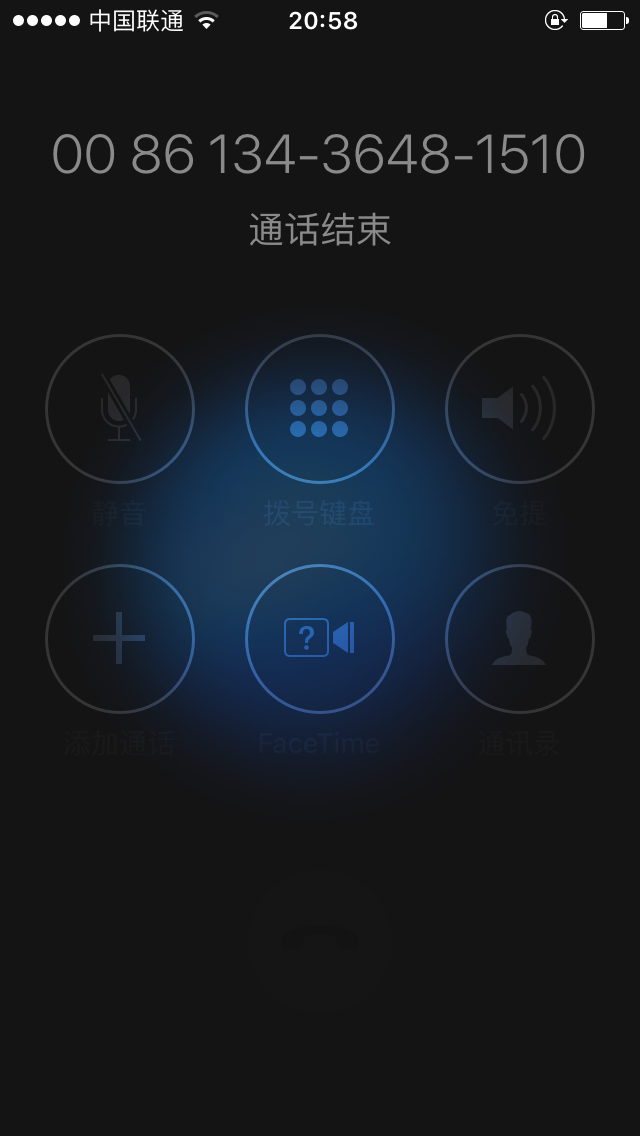
Task: Turn on speaker (免提)
Action: click(x=519, y=408)
